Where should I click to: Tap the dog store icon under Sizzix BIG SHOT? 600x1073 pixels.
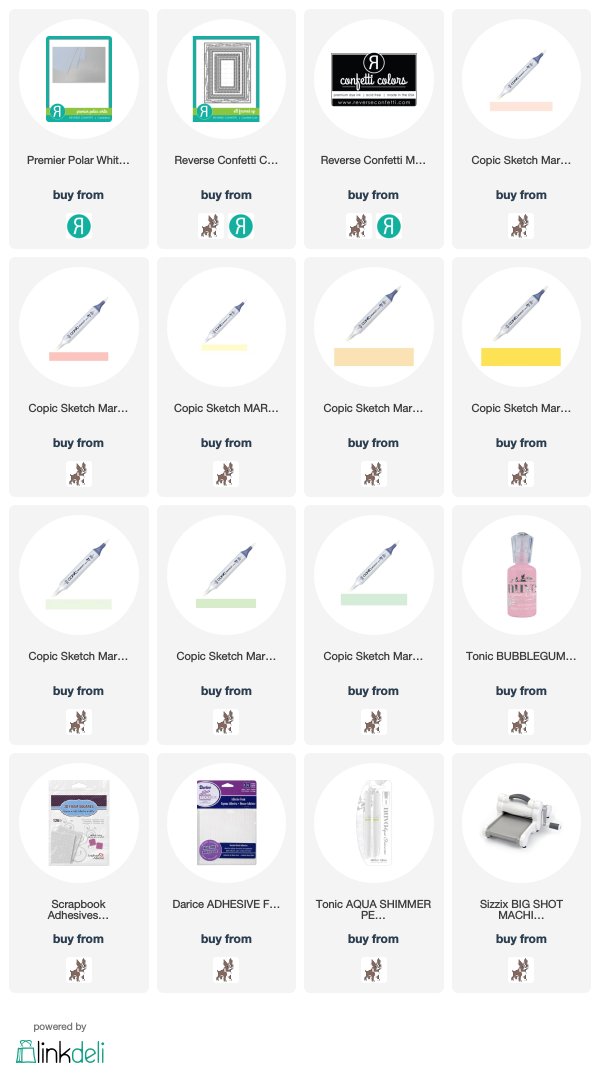(x=521, y=970)
